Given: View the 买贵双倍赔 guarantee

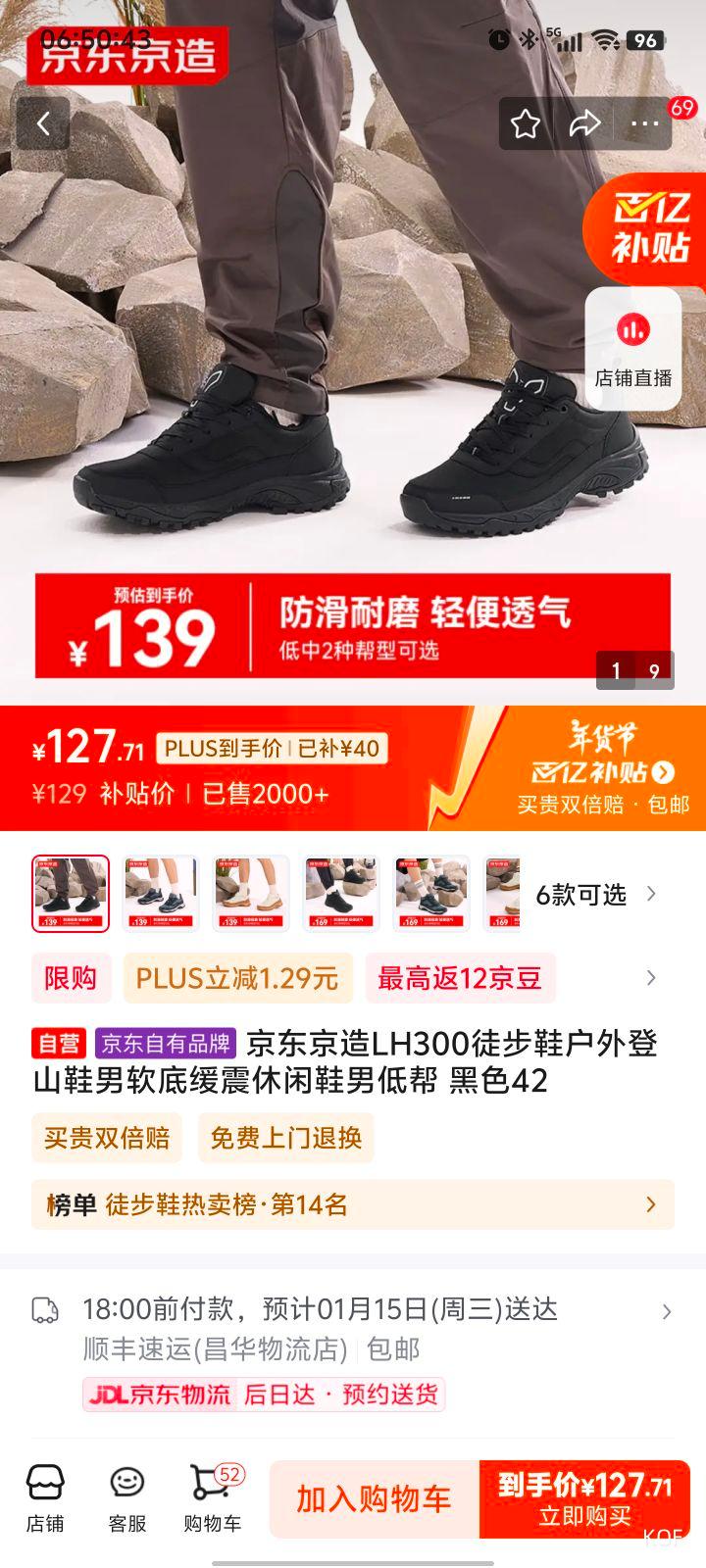Looking at the screenshot, I should click(107, 1138).
